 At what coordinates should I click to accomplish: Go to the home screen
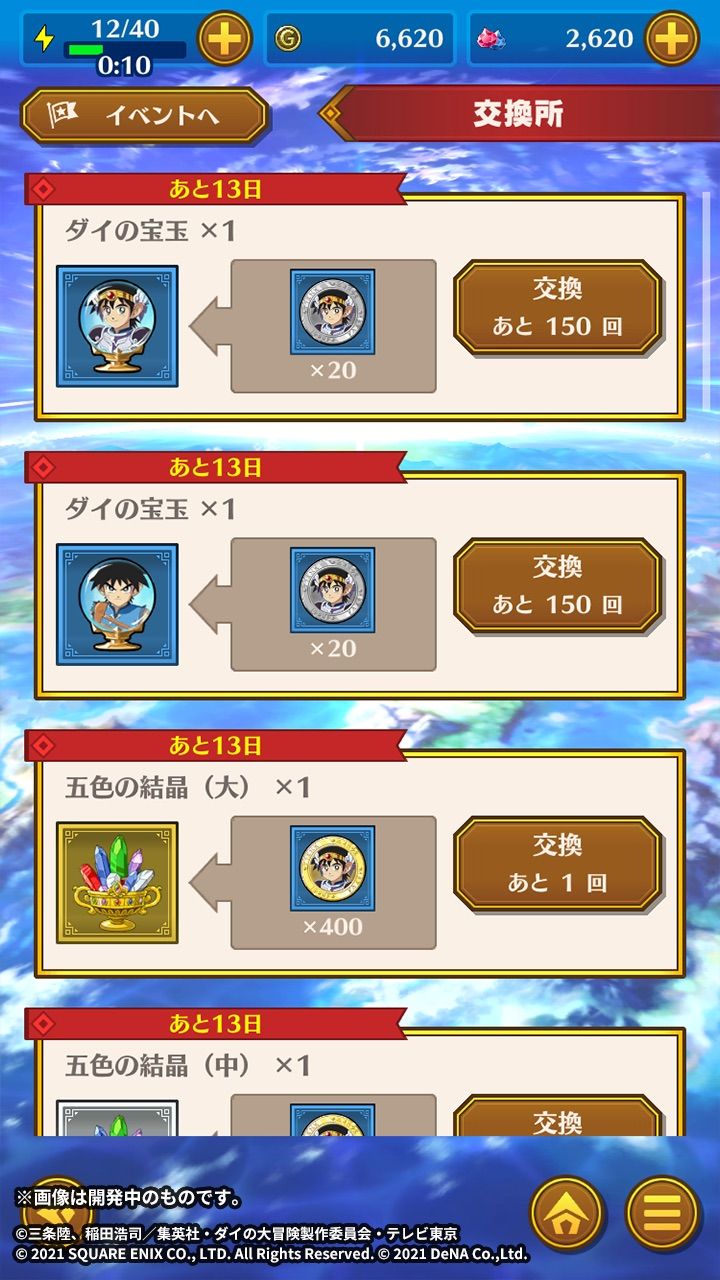(567, 1213)
